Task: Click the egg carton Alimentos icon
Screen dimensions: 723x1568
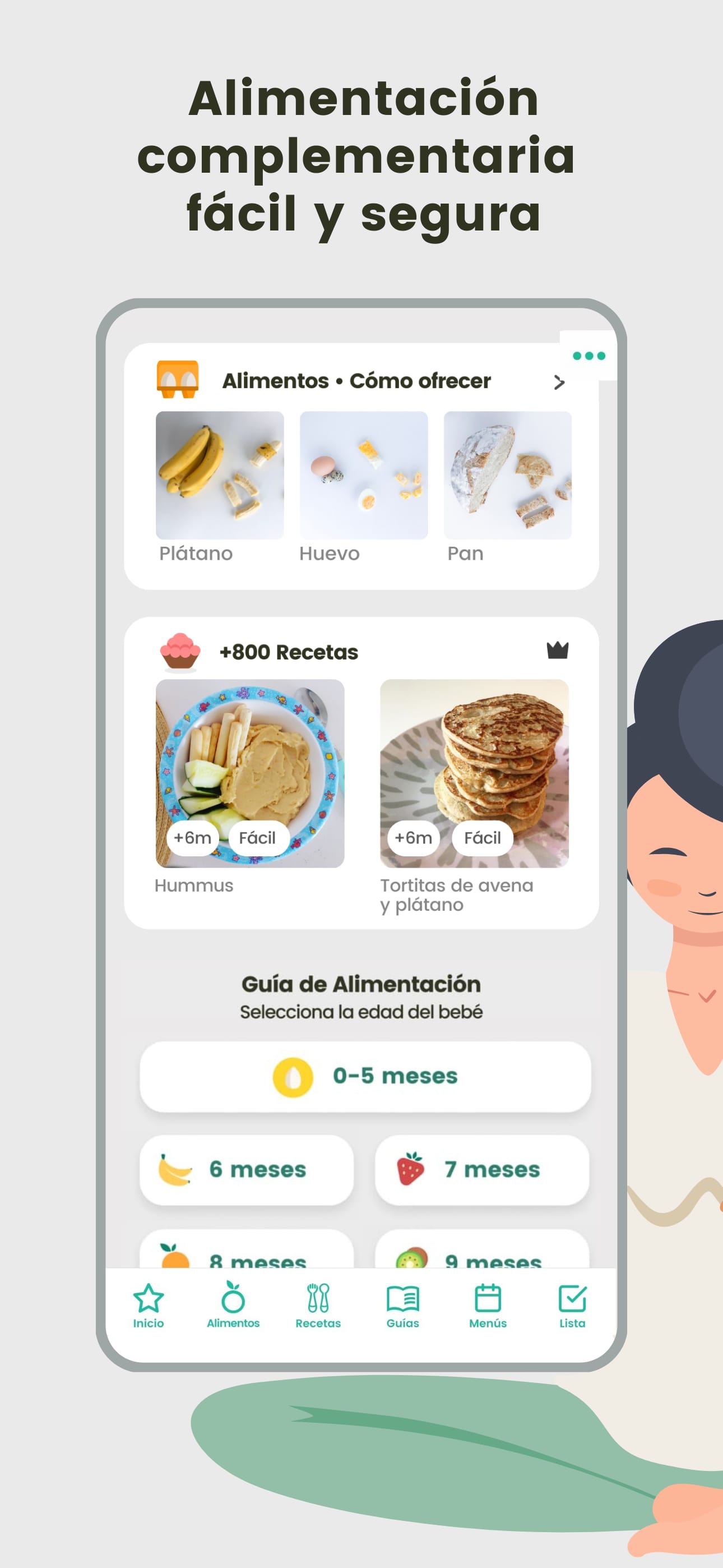Action: click(177, 379)
